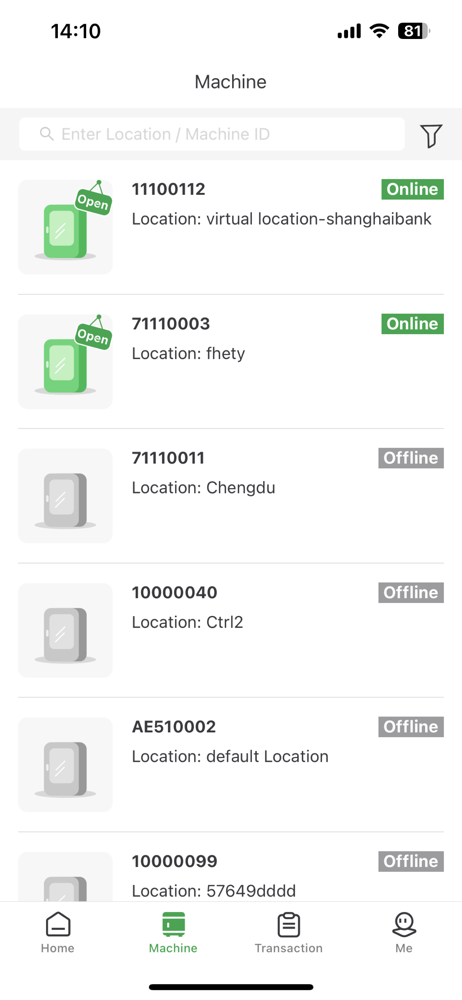Viewport: 462px width, 1000px height.
Task: Select machine 71110003 at fhety
Action: [231, 362]
